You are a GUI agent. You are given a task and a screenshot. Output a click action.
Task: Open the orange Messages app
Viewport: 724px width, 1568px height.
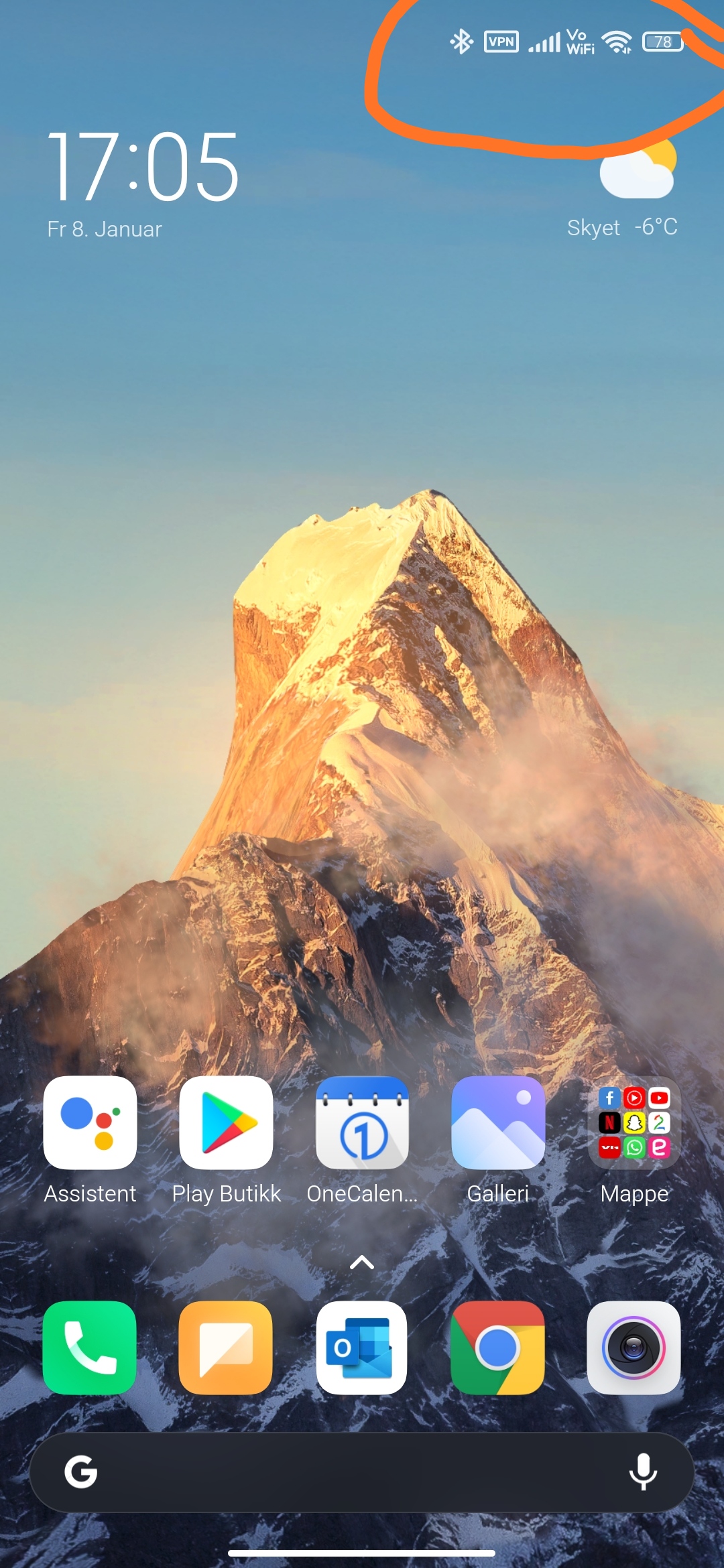pos(226,1348)
